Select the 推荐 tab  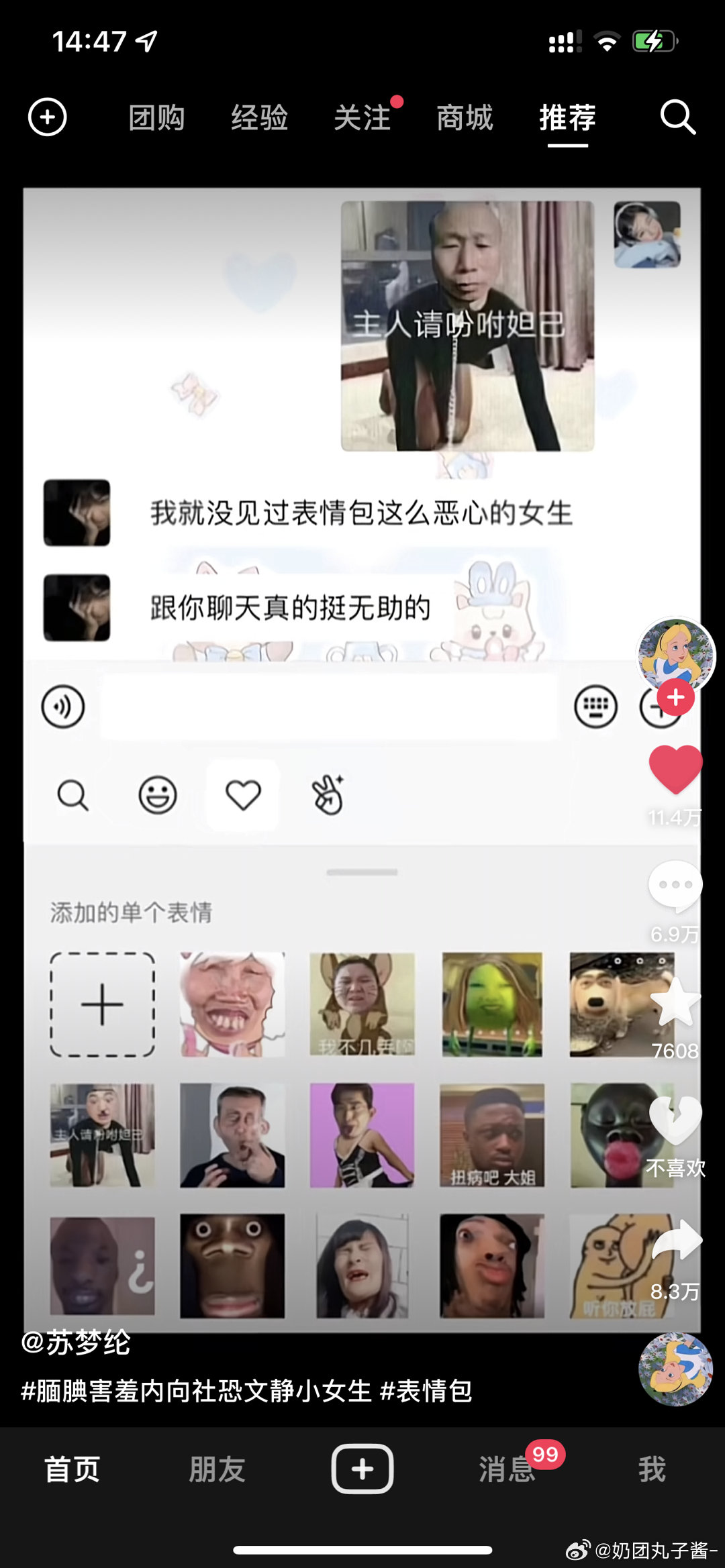(567, 118)
